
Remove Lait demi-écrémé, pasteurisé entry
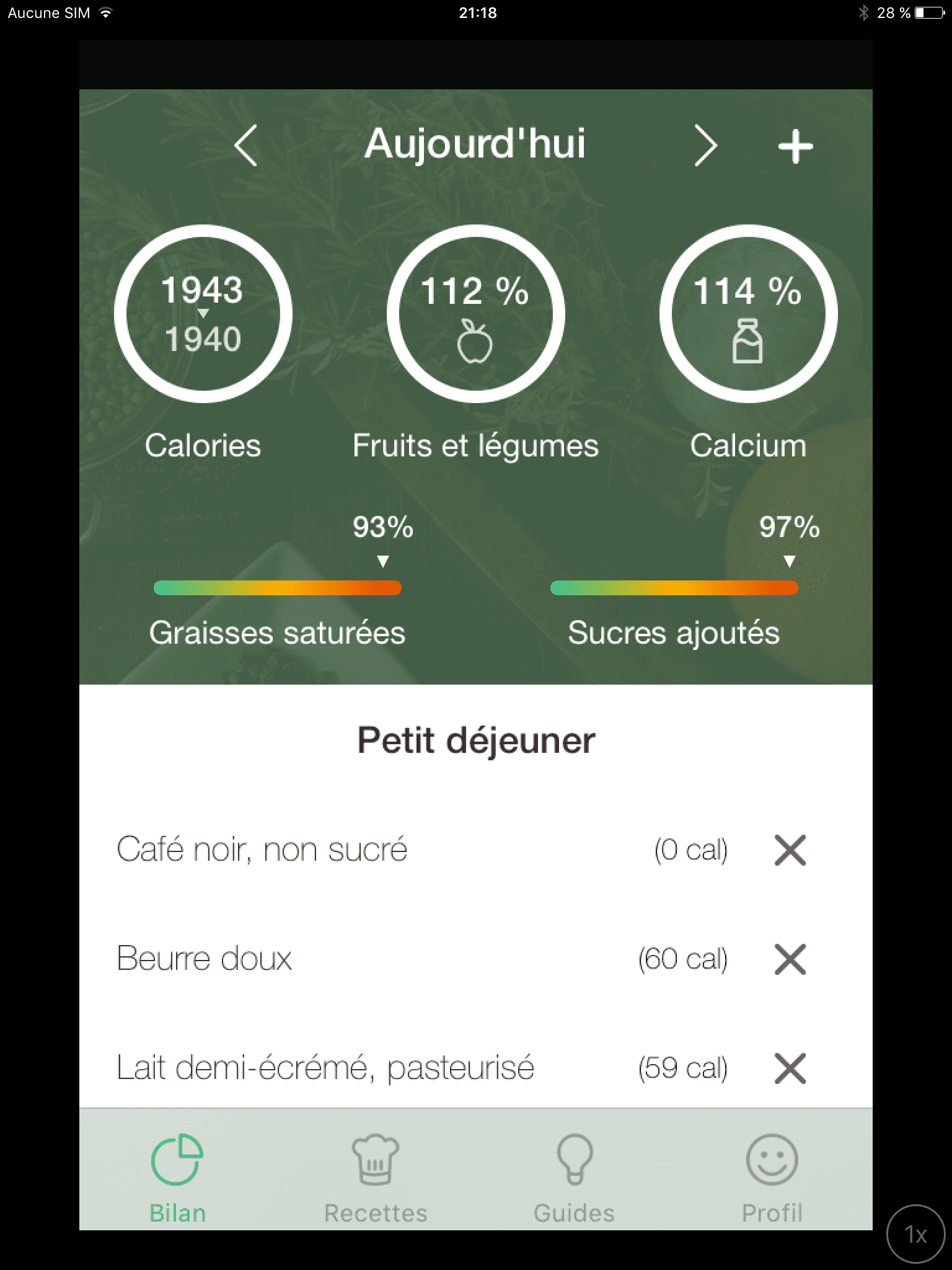(x=790, y=1068)
